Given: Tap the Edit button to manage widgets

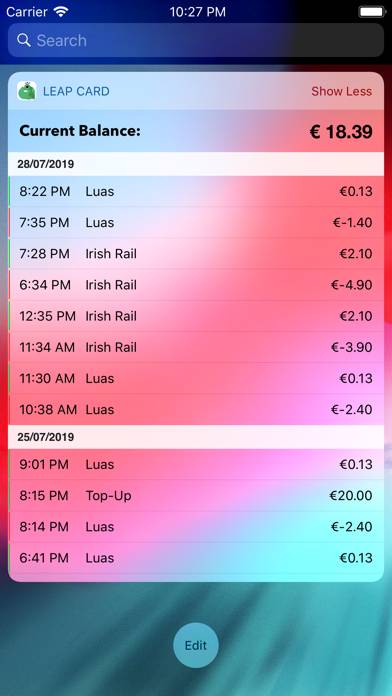Looking at the screenshot, I should pos(196,645).
